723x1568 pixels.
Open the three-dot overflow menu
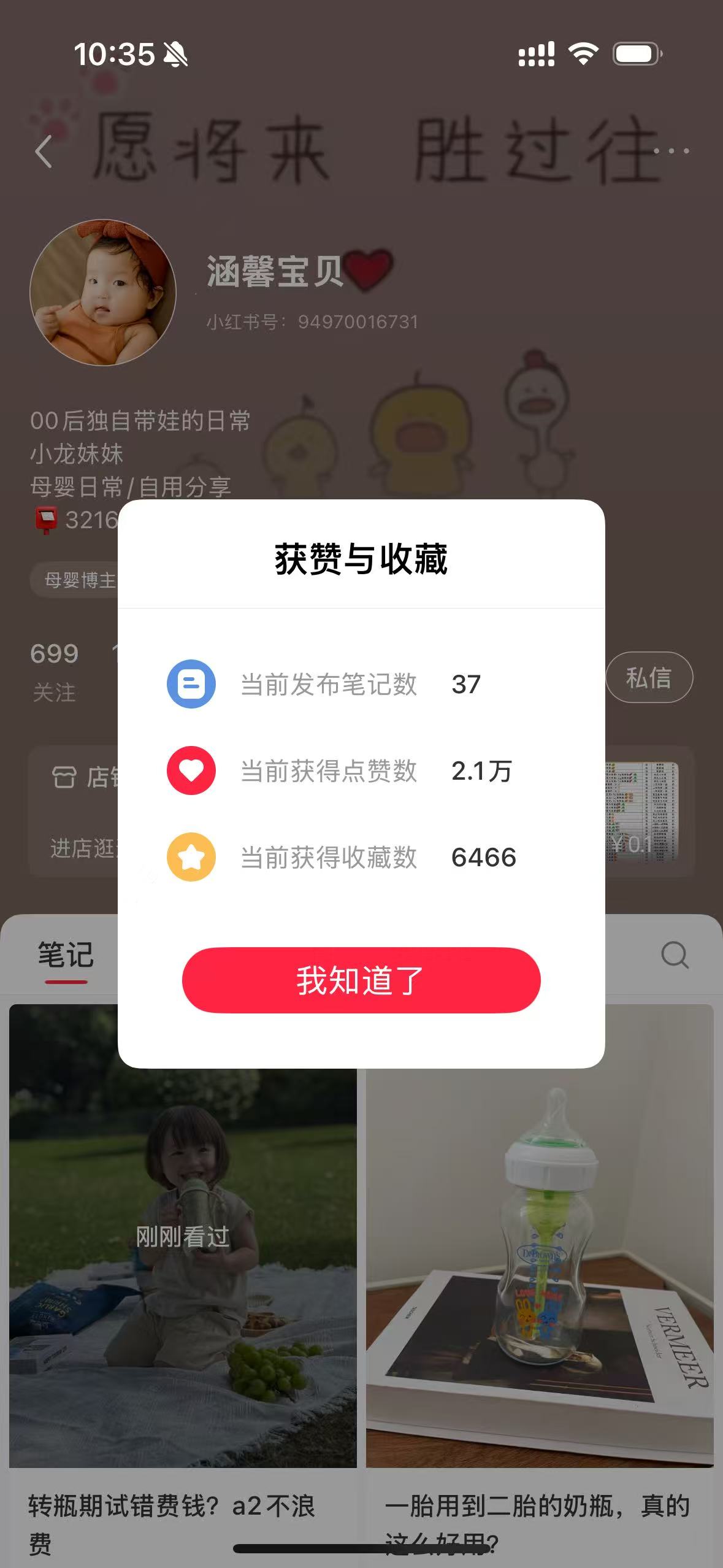coord(671,151)
